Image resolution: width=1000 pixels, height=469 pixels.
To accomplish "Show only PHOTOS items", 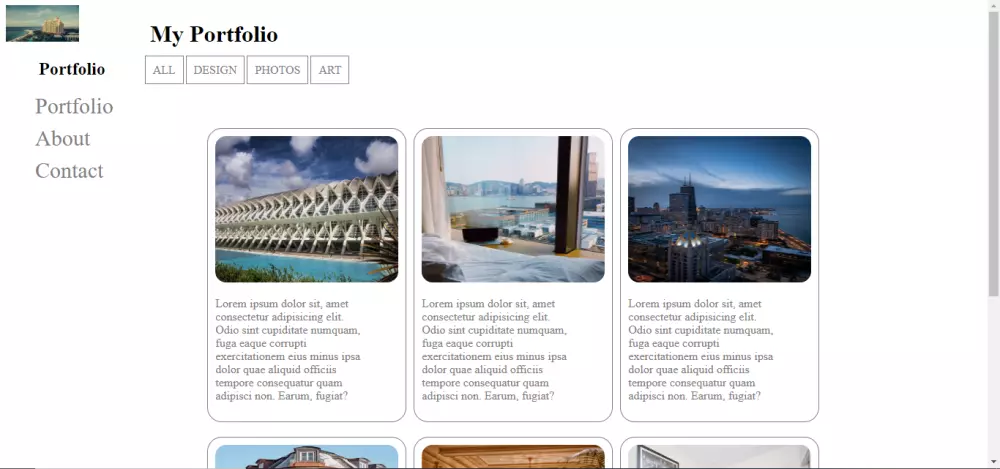I will click(x=277, y=70).
